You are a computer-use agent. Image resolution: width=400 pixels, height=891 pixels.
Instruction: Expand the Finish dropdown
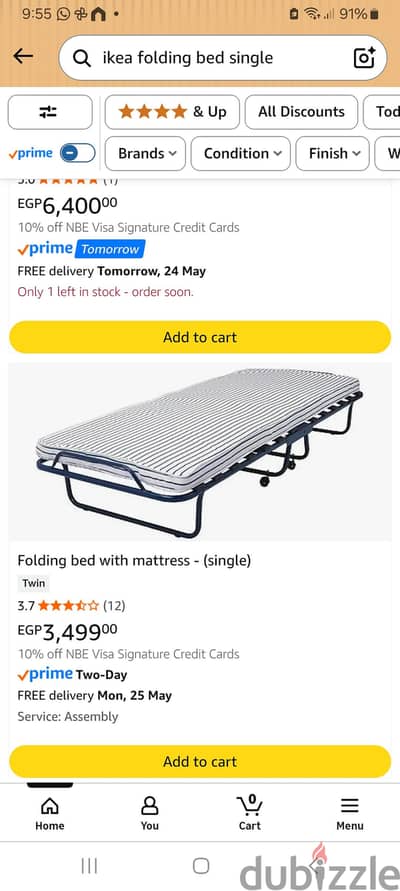[332, 153]
